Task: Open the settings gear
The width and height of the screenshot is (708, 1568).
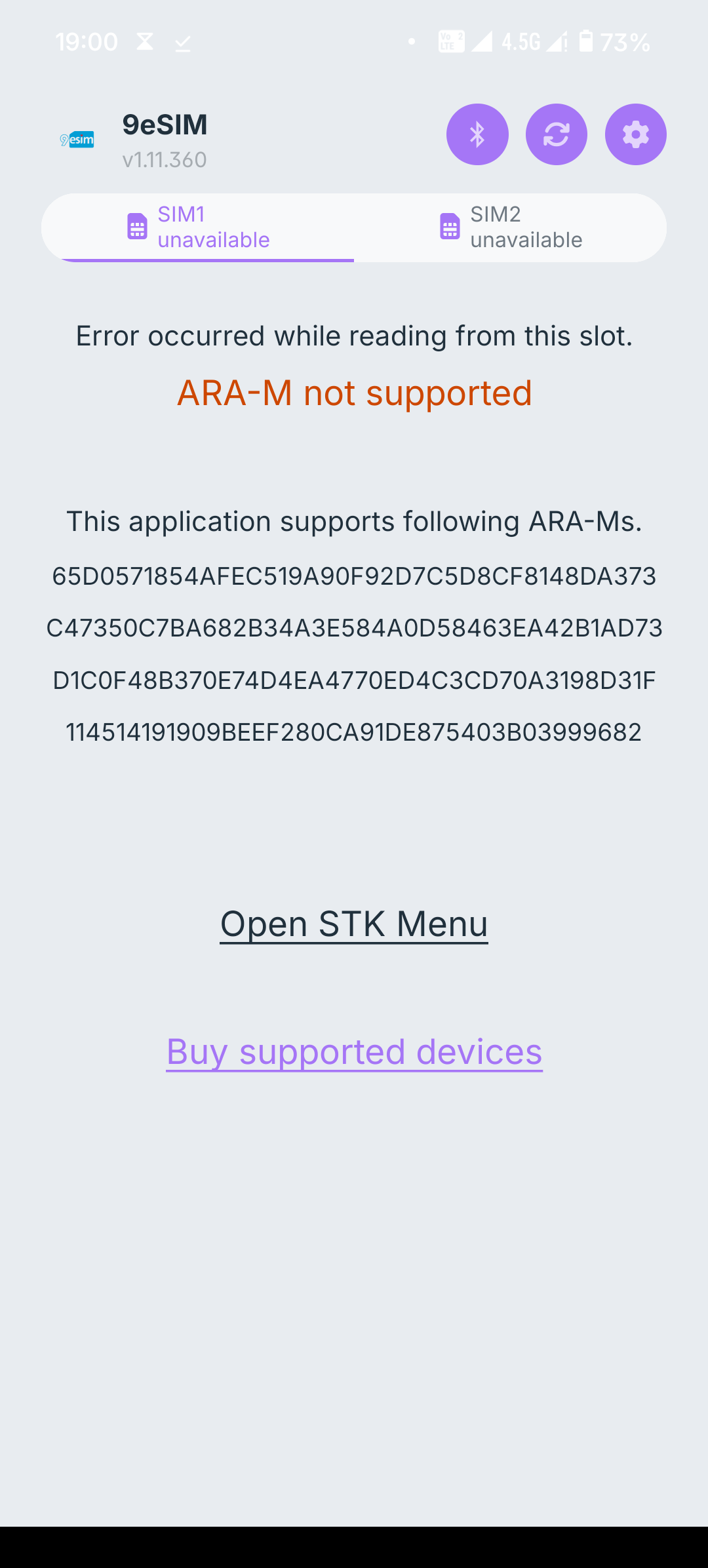Action: tap(635, 134)
